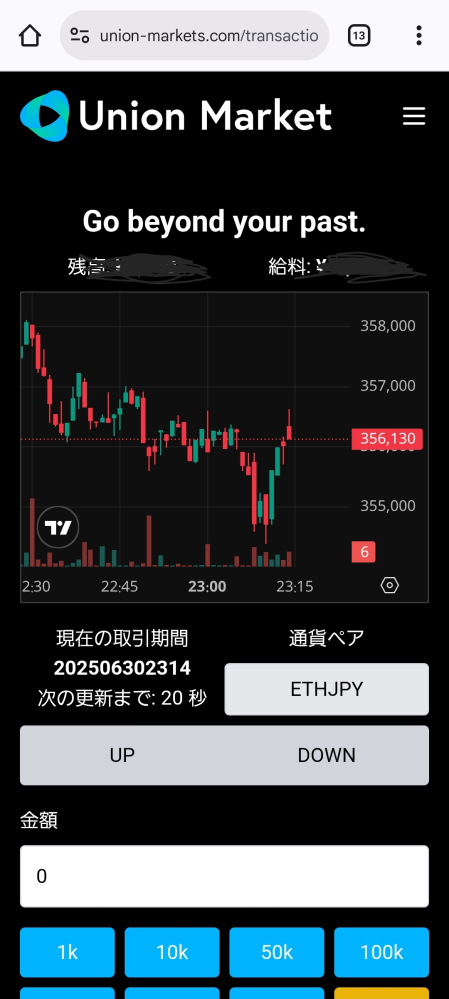Select the UP prediction

point(122,755)
